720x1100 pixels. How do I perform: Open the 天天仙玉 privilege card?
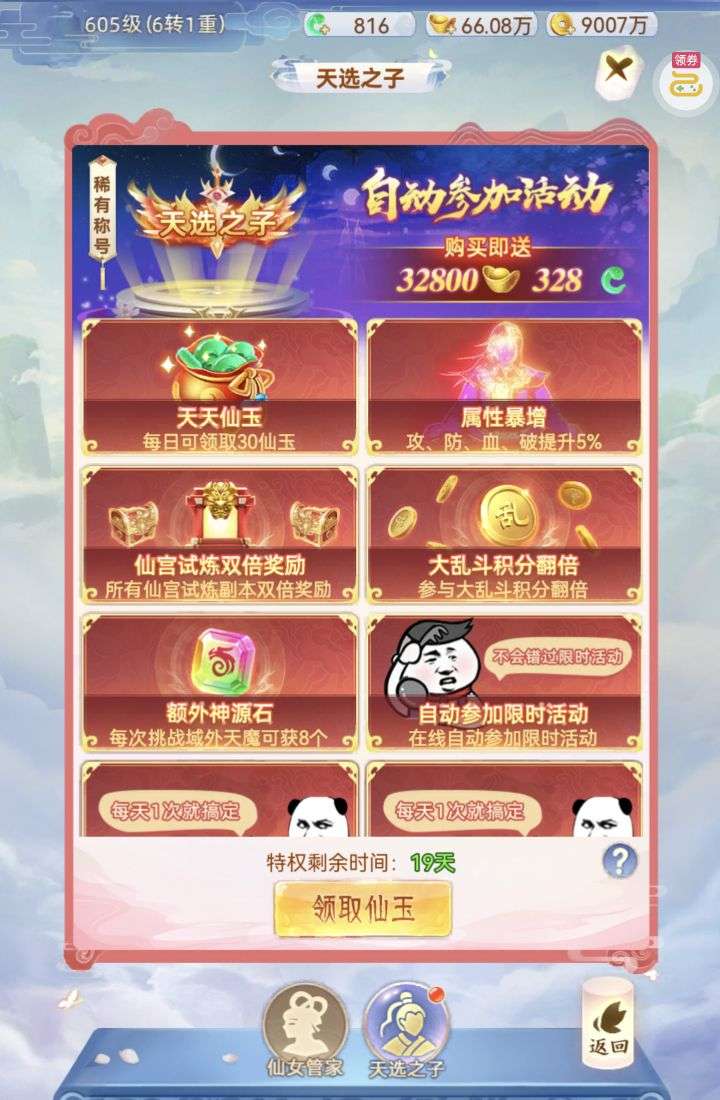(x=219, y=387)
